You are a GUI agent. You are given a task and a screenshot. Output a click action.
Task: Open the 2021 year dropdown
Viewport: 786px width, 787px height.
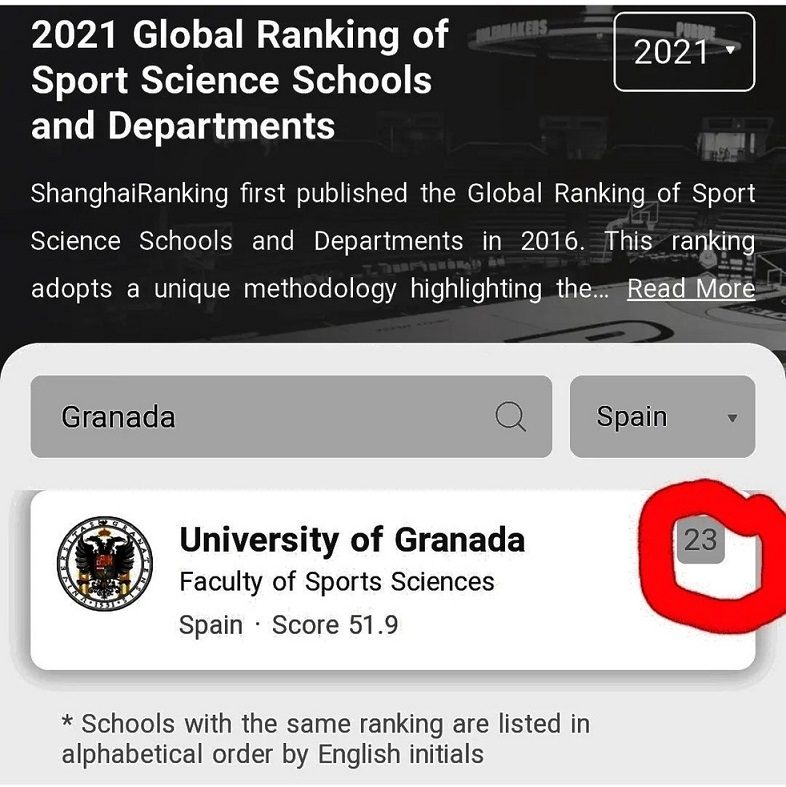tap(684, 51)
